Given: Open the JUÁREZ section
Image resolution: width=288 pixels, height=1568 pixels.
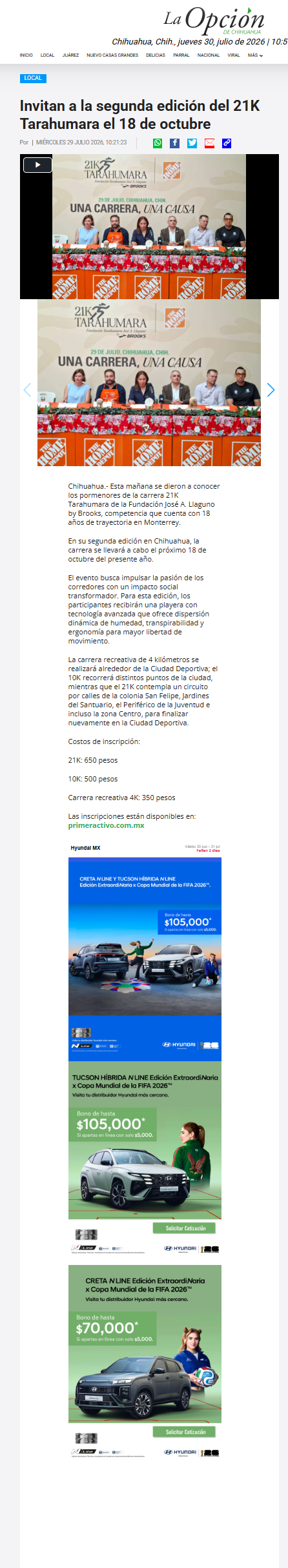Looking at the screenshot, I should pos(70,55).
